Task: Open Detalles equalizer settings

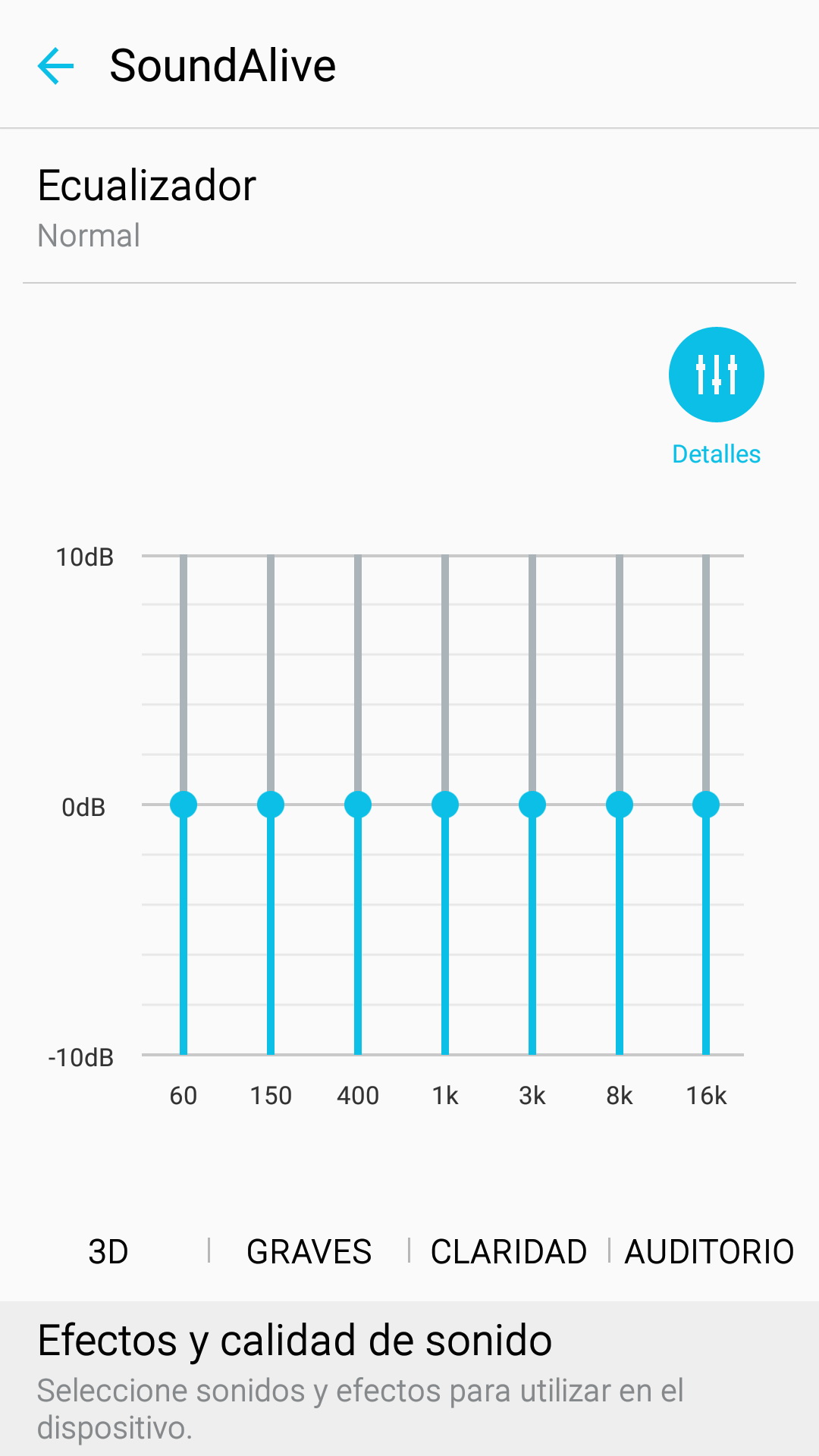Action: [716, 375]
